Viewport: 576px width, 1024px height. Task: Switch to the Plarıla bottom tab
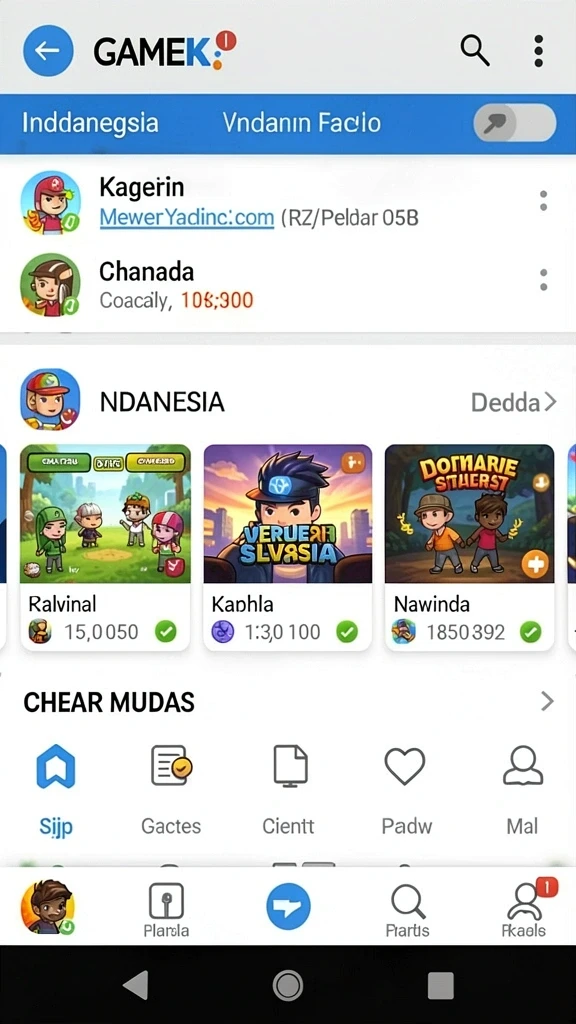[166, 908]
